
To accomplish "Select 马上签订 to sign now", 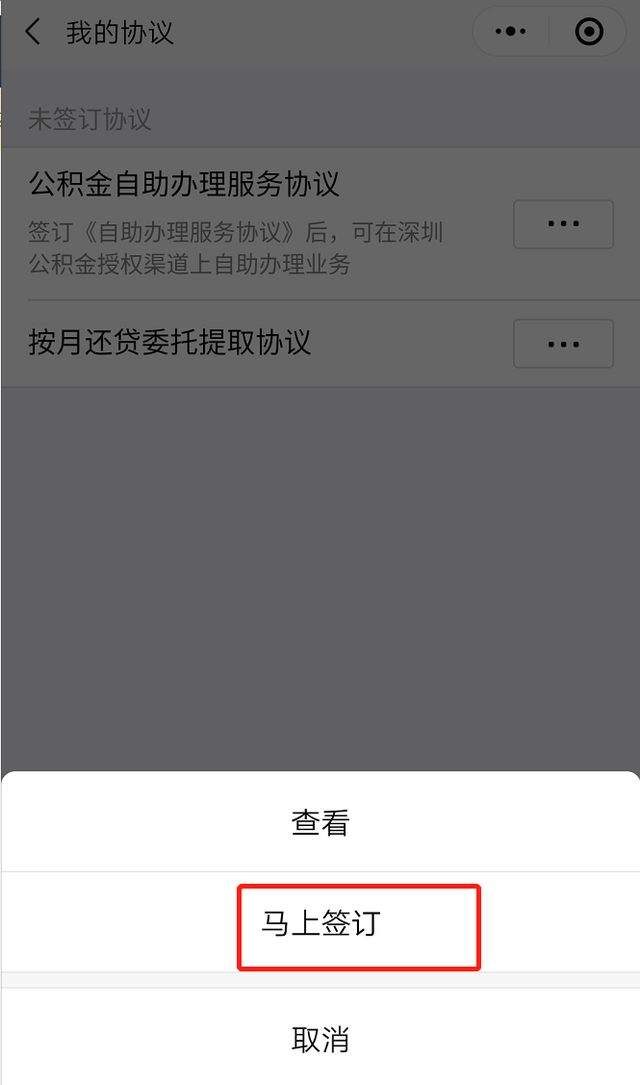I will tap(320, 923).
